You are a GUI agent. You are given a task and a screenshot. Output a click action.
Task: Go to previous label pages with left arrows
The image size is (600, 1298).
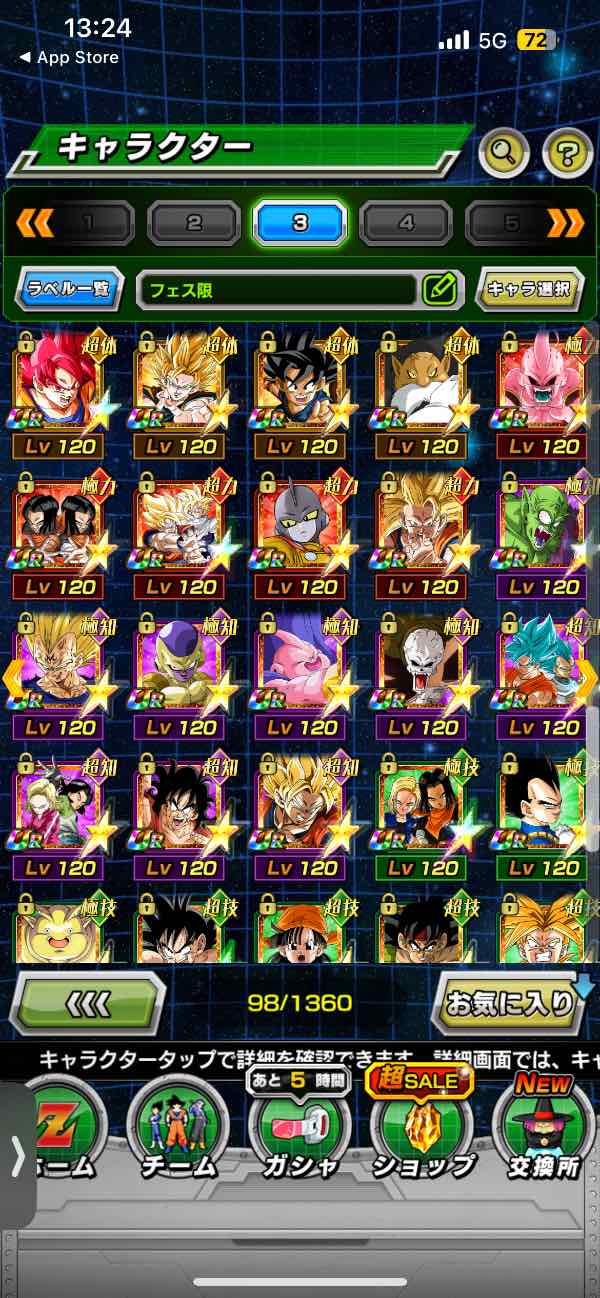pos(34,223)
